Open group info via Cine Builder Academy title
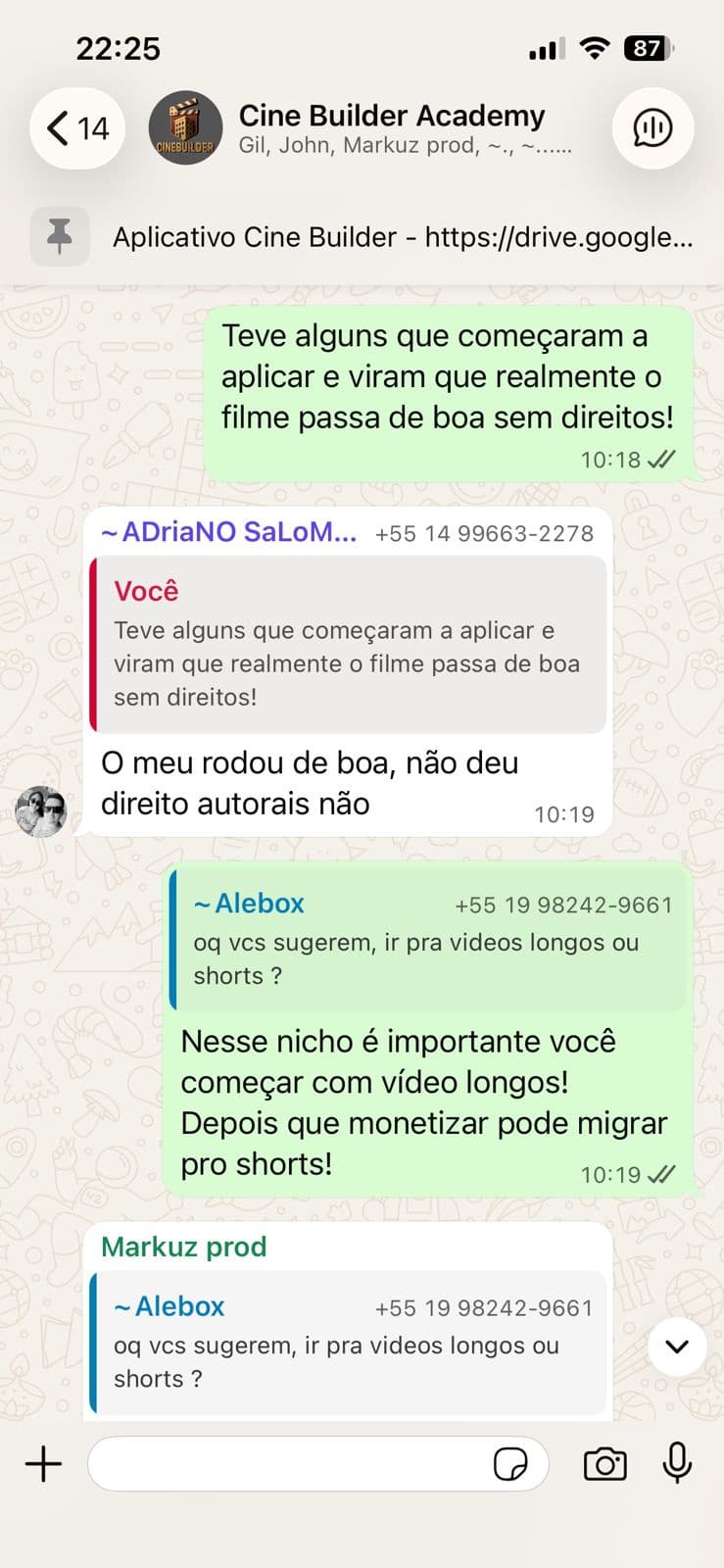 click(x=392, y=116)
